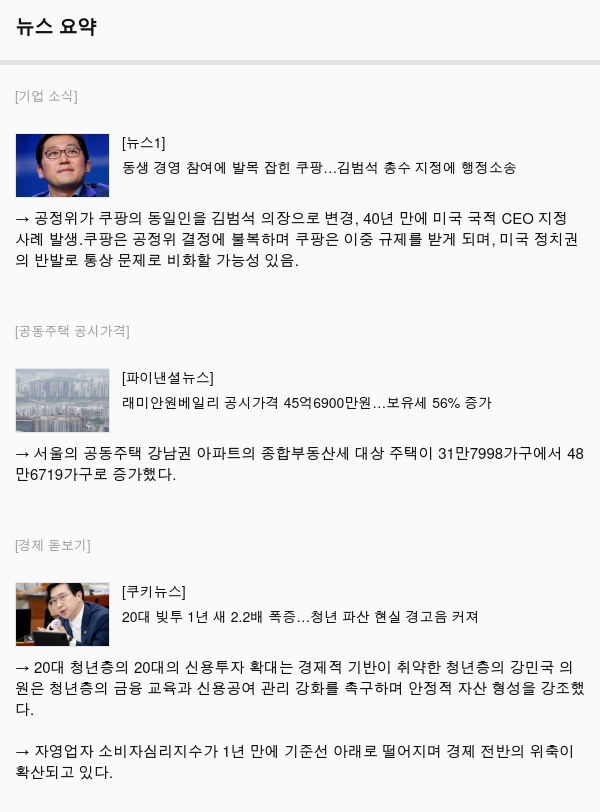Open the 뉴스1 article about 쿠팡 김범석
The image size is (600, 812).
319,168
